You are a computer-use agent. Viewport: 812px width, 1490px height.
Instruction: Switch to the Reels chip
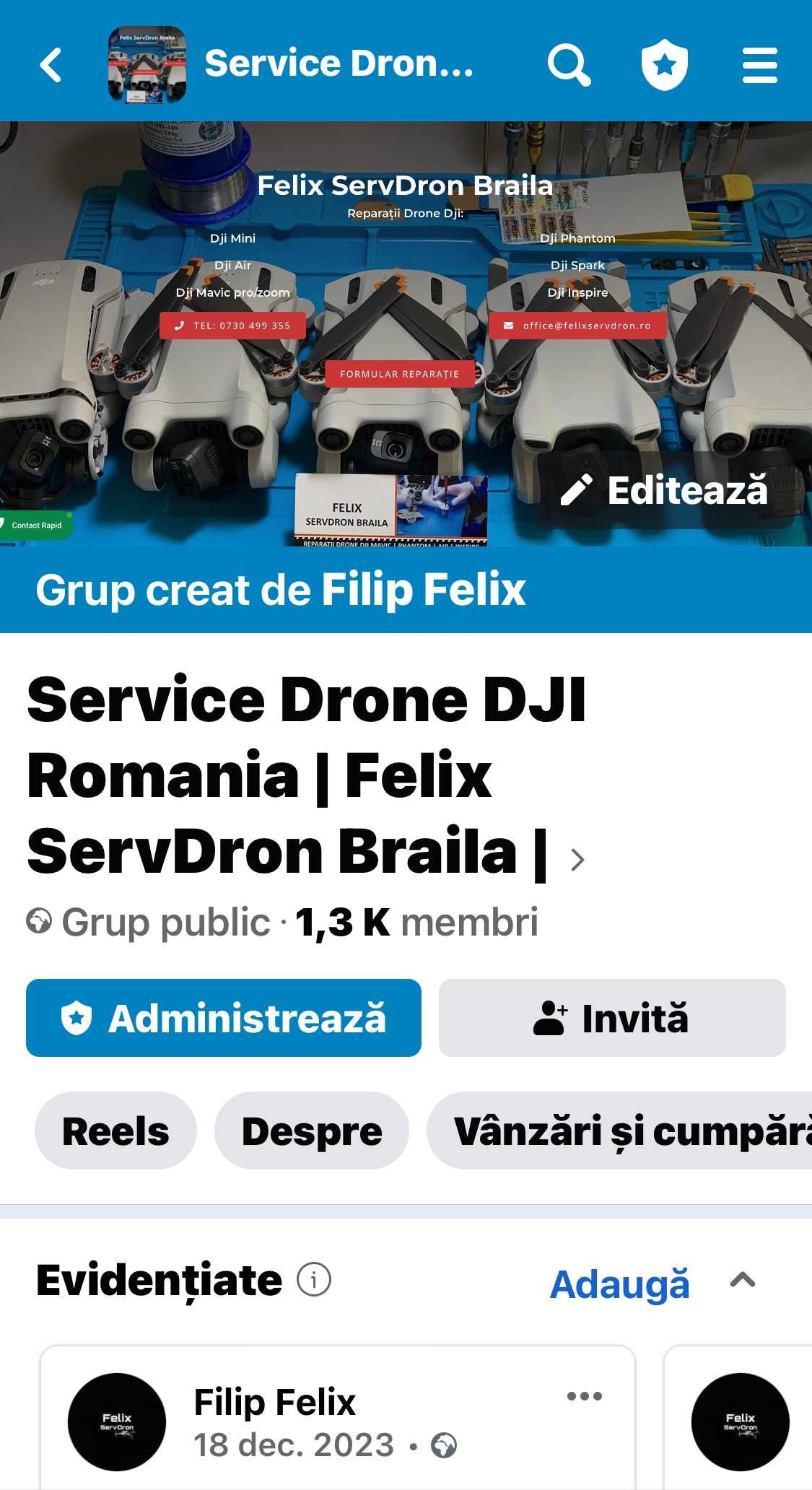pos(115,1130)
